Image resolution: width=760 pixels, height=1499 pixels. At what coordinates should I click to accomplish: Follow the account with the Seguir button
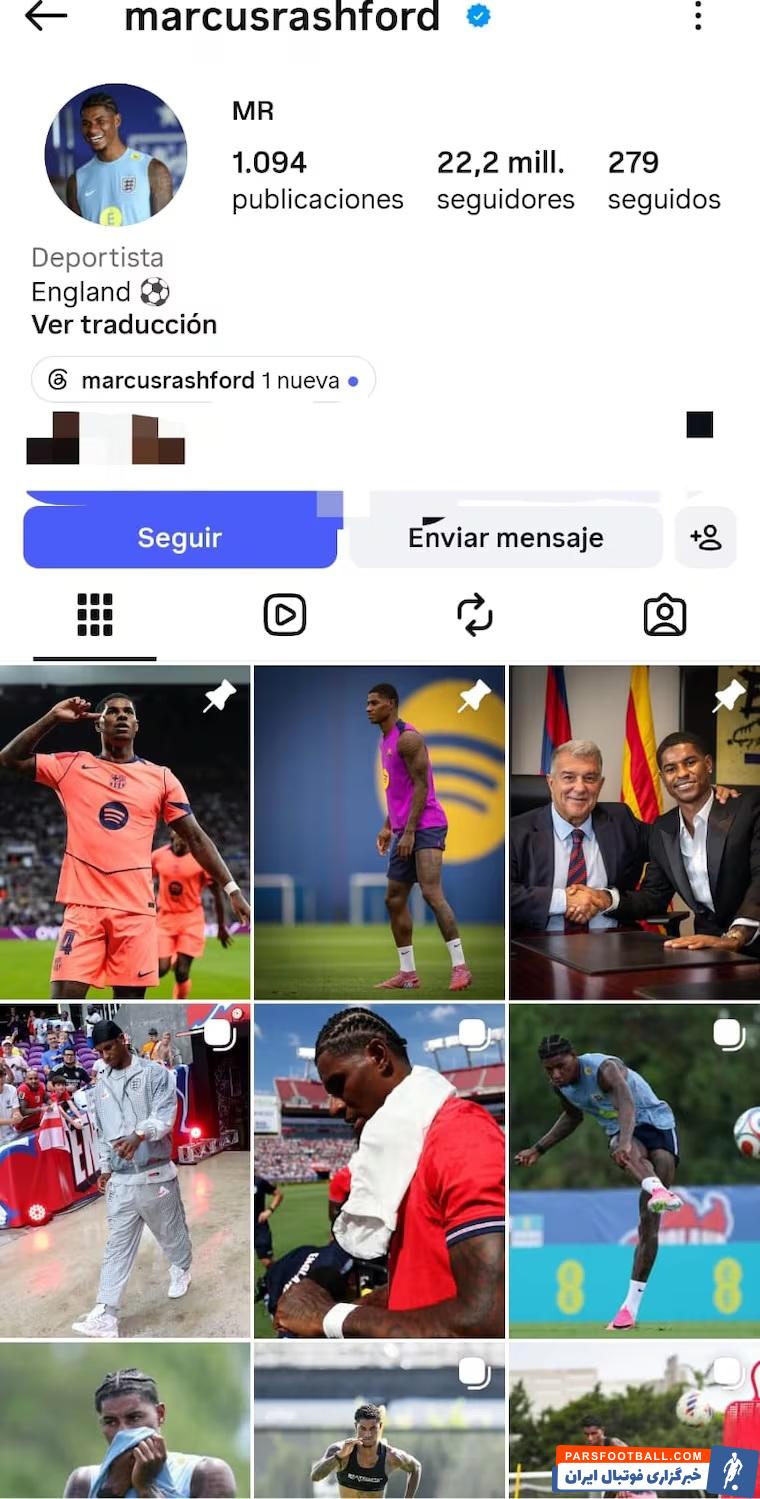(180, 537)
